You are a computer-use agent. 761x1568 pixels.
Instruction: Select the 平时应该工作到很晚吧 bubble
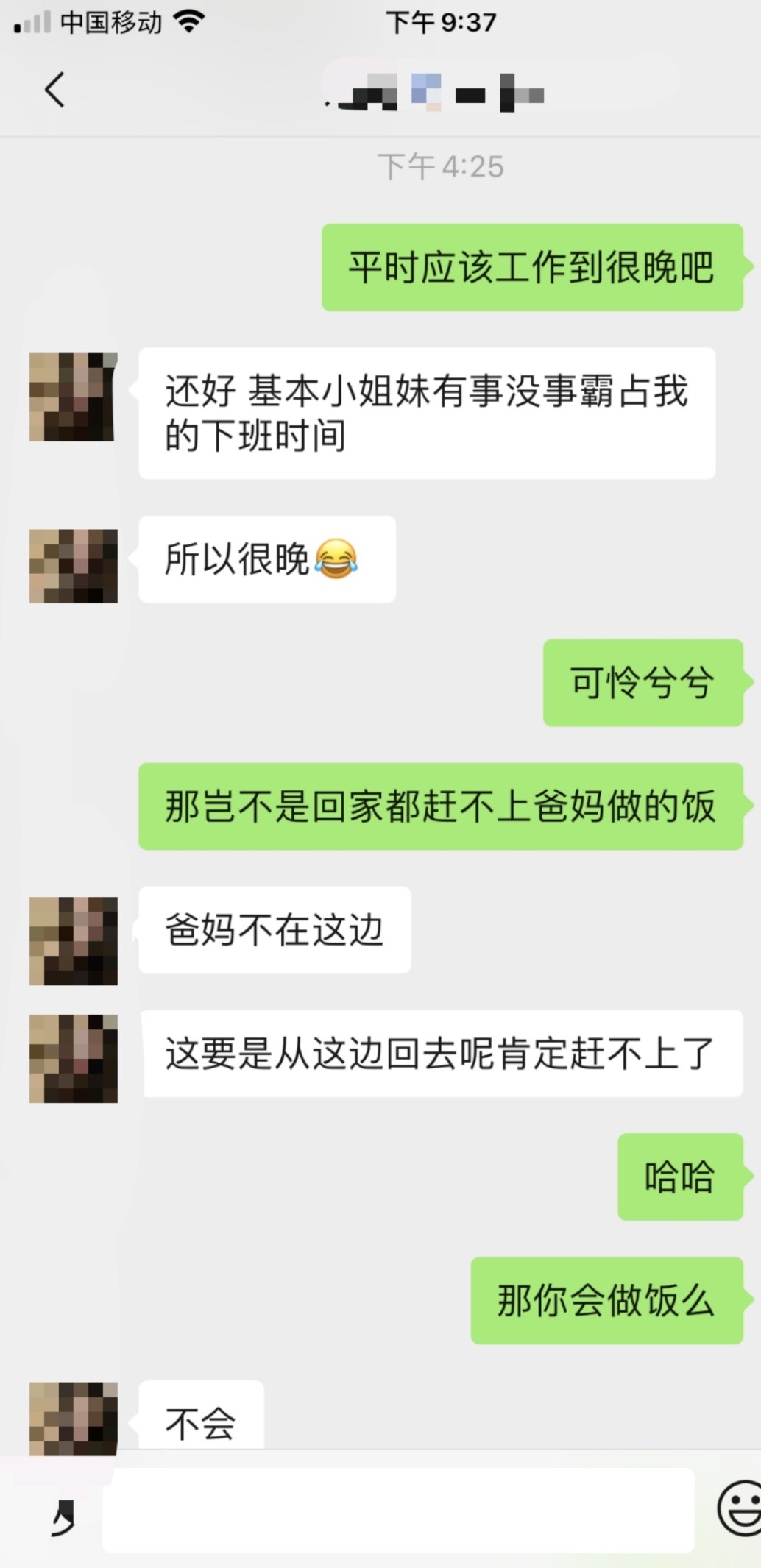pos(528,268)
